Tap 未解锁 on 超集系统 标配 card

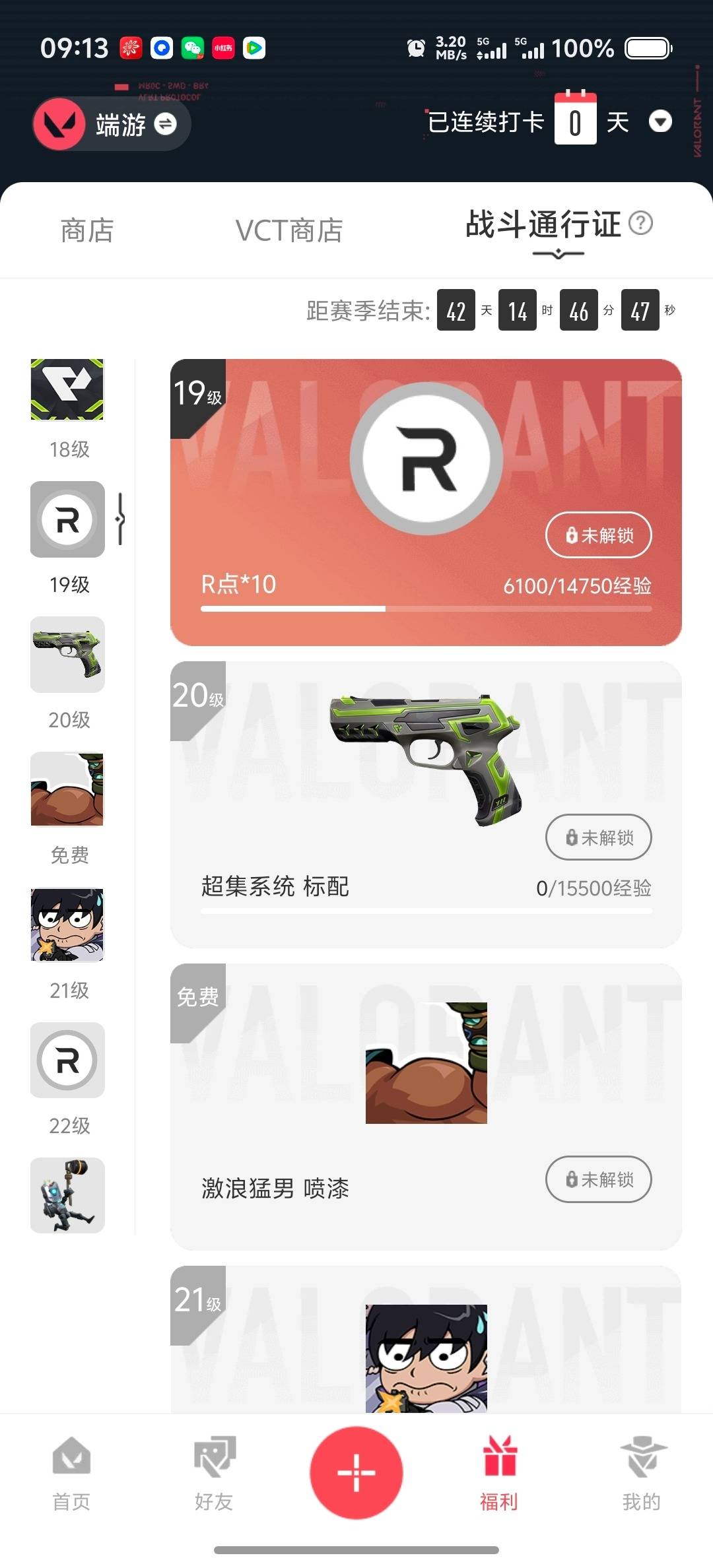click(598, 837)
